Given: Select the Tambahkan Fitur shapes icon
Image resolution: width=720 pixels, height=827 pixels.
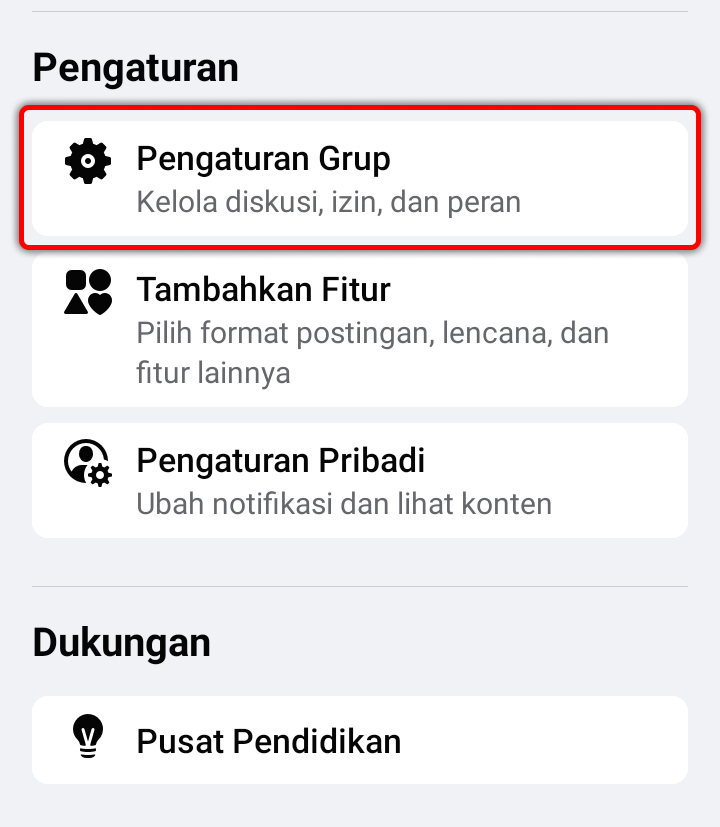Looking at the screenshot, I should pos(87,289).
